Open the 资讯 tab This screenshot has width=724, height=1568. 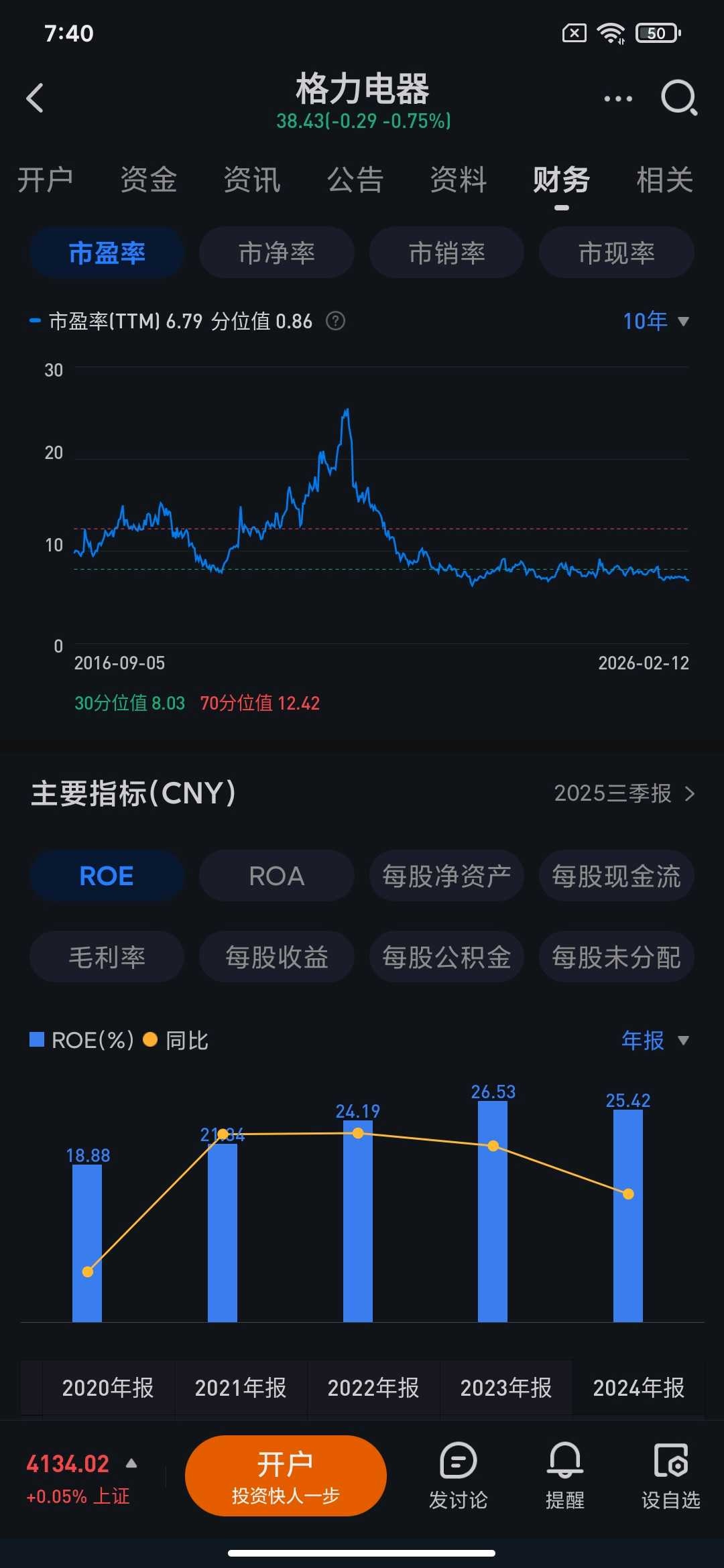[x=251, y=180]
